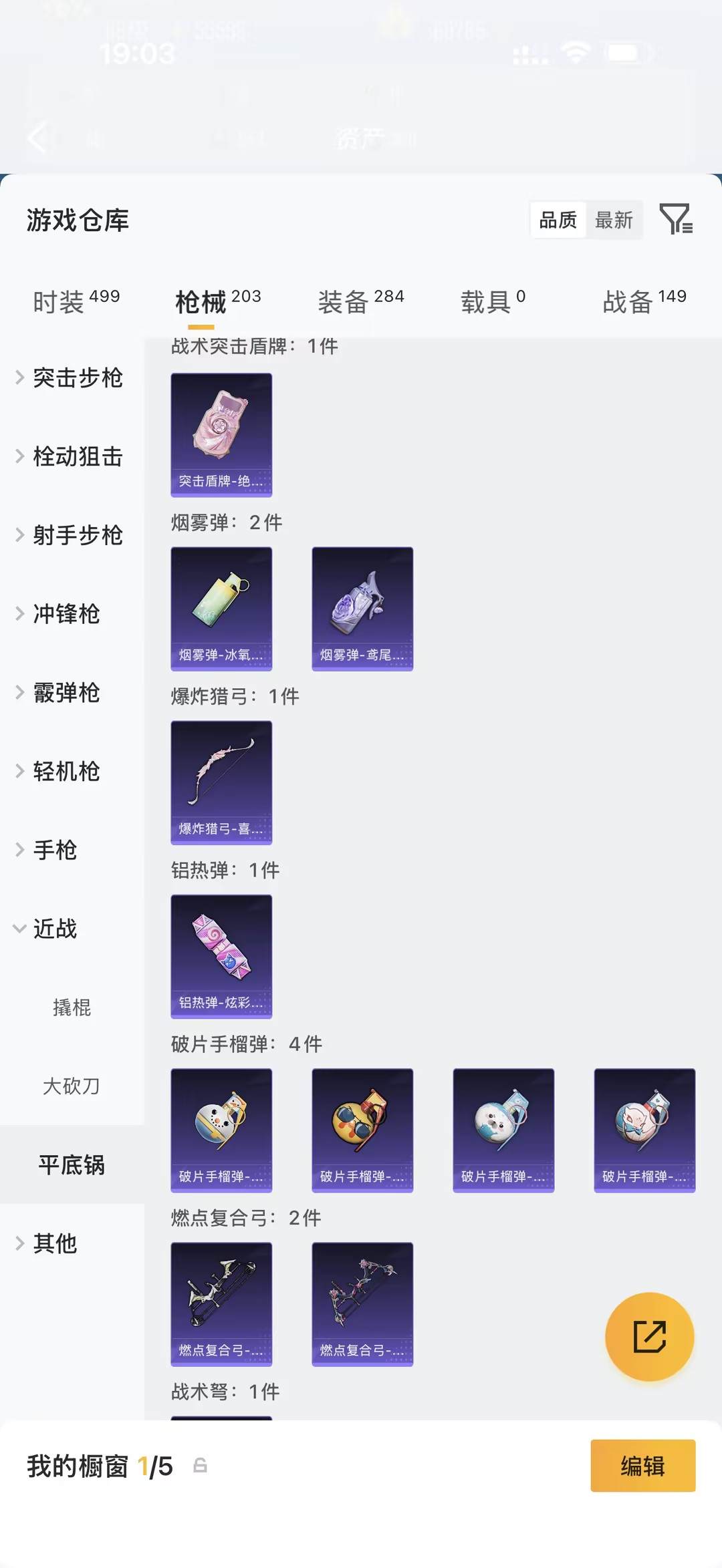The width and height of the screenshot is (722, 1568).
Task: Select the 突击盾牌-绝 shield item icon
Action: (x=221, y=434)
